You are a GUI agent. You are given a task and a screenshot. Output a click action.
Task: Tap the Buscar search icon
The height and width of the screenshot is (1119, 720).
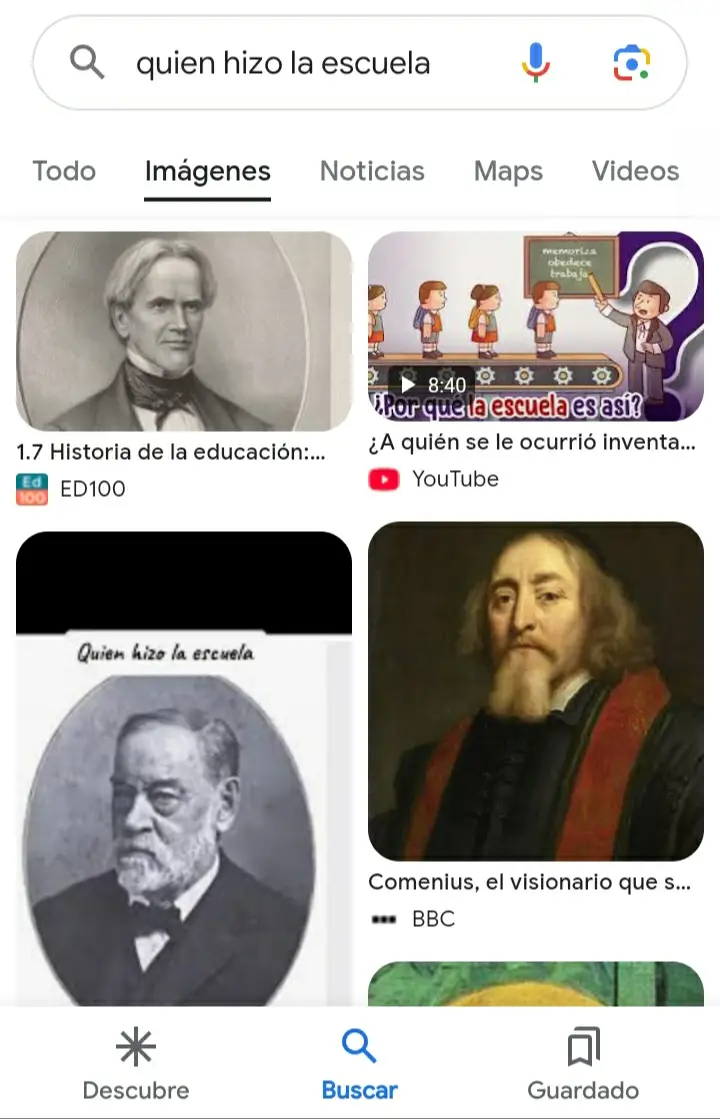coord(359,1044)
